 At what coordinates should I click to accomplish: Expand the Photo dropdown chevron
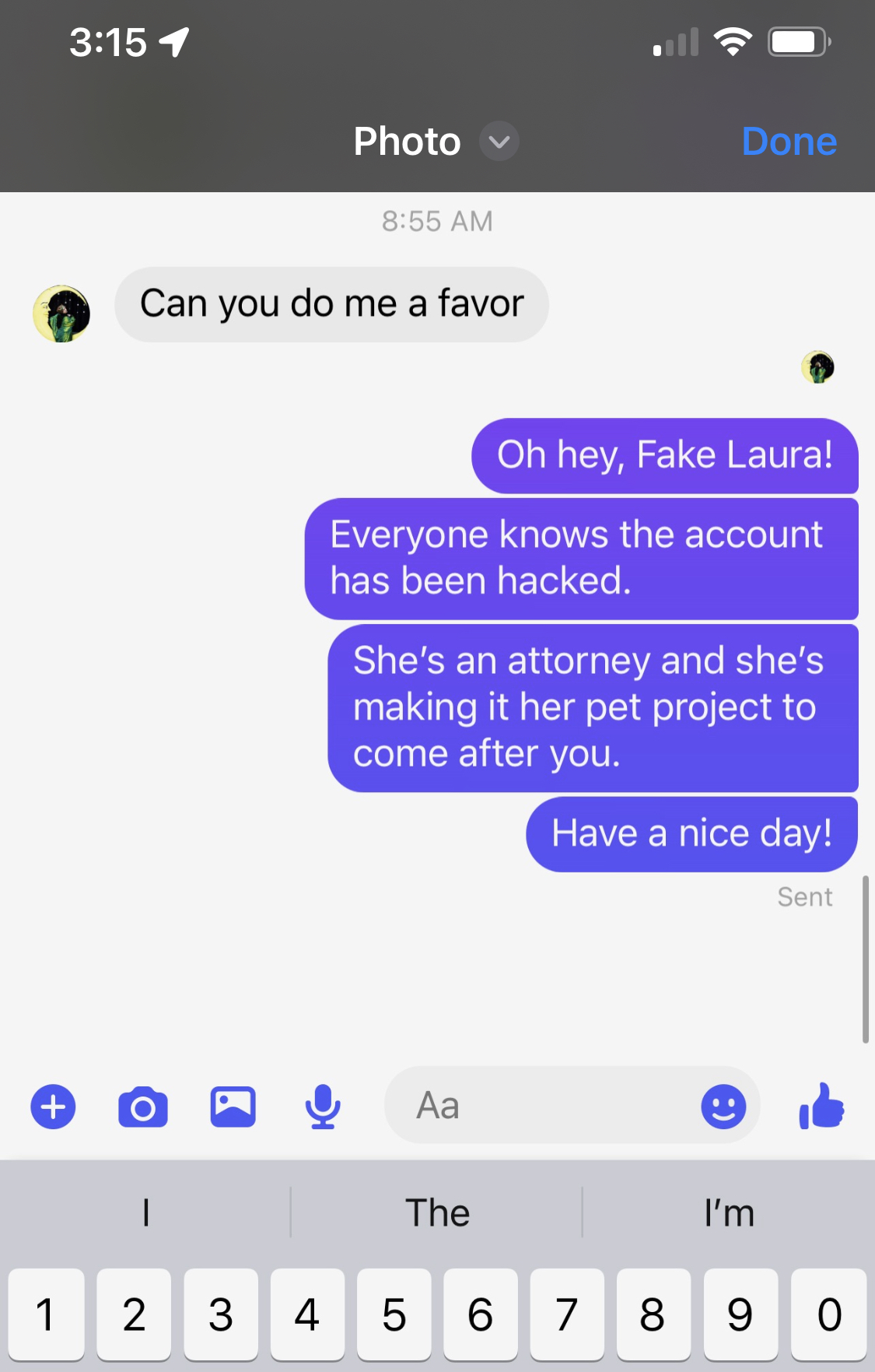pyautogui.click(x=499, y=142)
